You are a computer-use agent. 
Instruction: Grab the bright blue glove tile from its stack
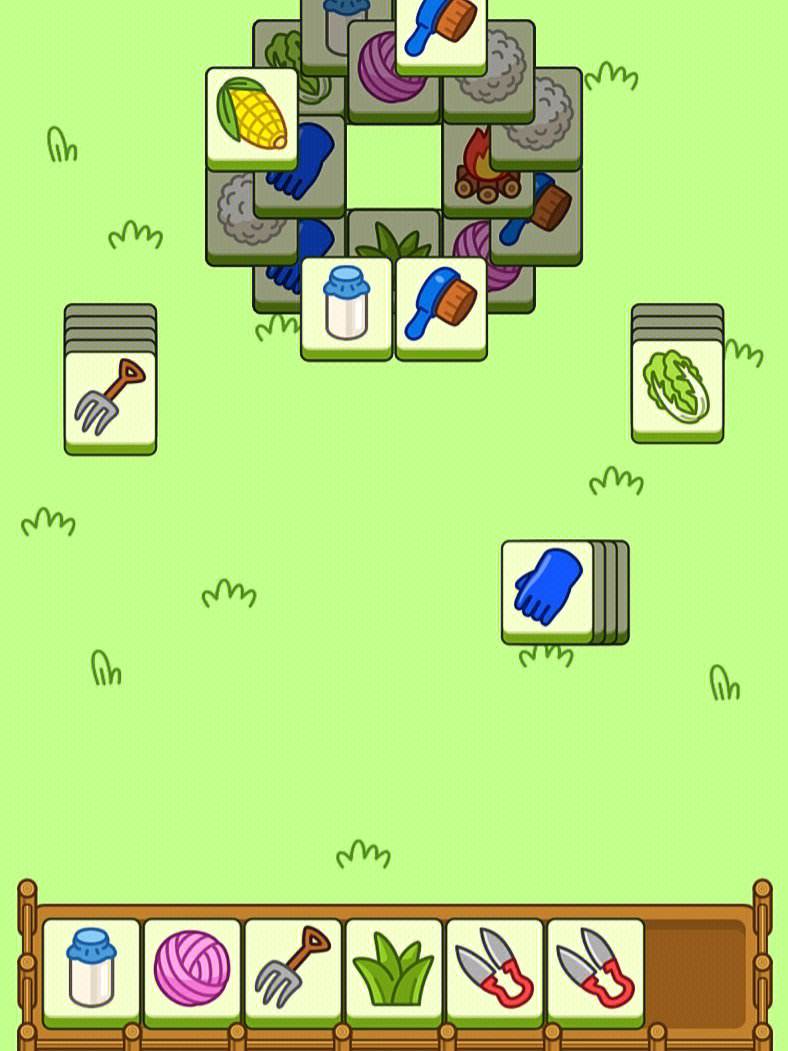click(547, 590)
